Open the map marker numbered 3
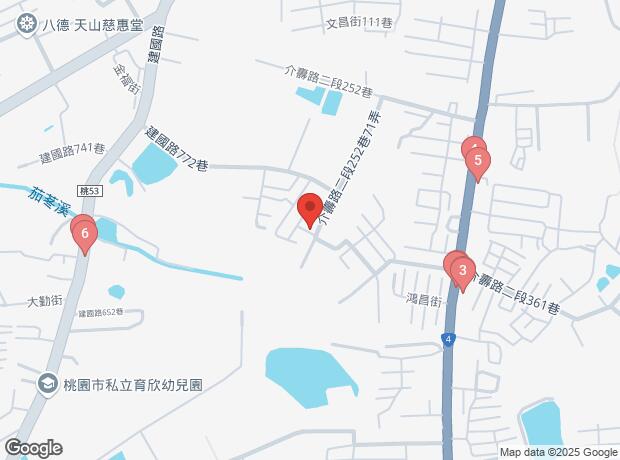The width and height of the screenshot is (620, 460). [x=461, y=270]
